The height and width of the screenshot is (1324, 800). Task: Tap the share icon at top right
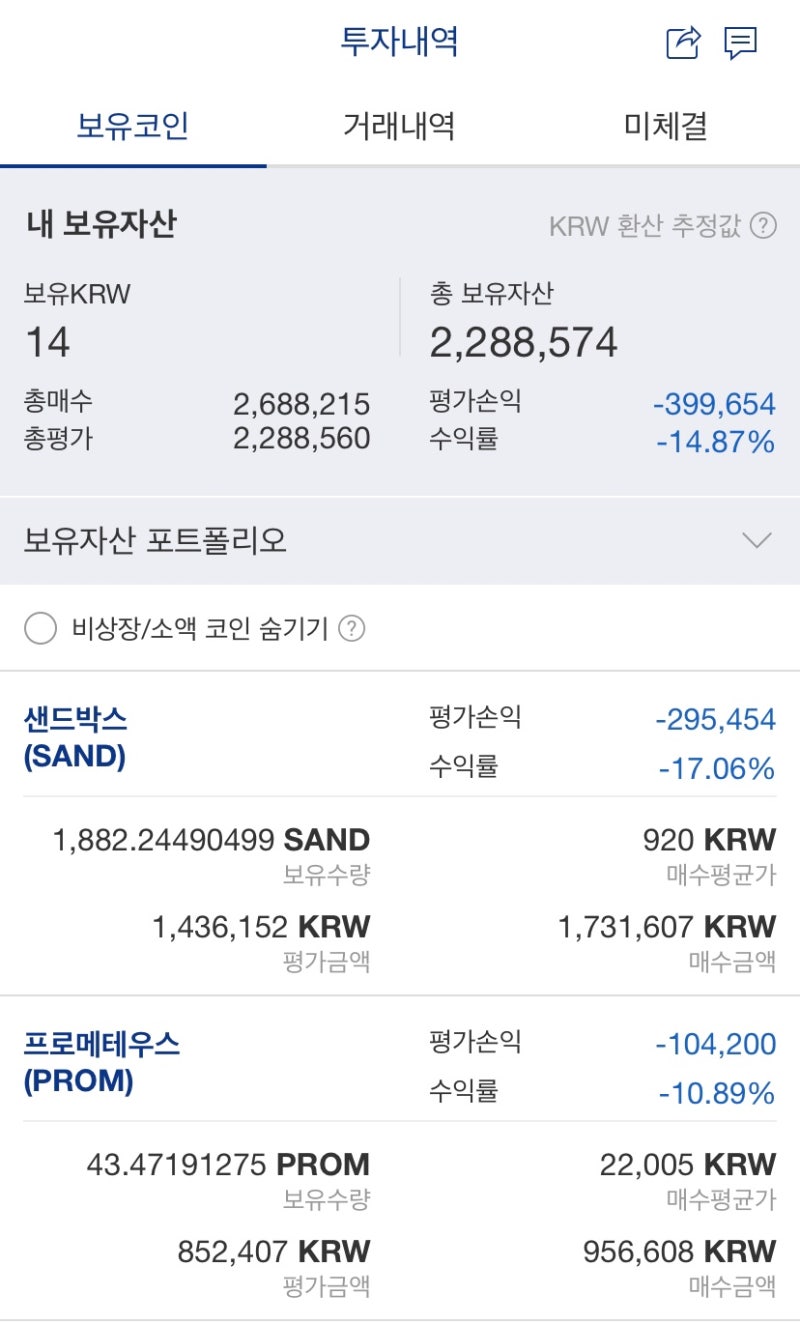coord(682,44)
